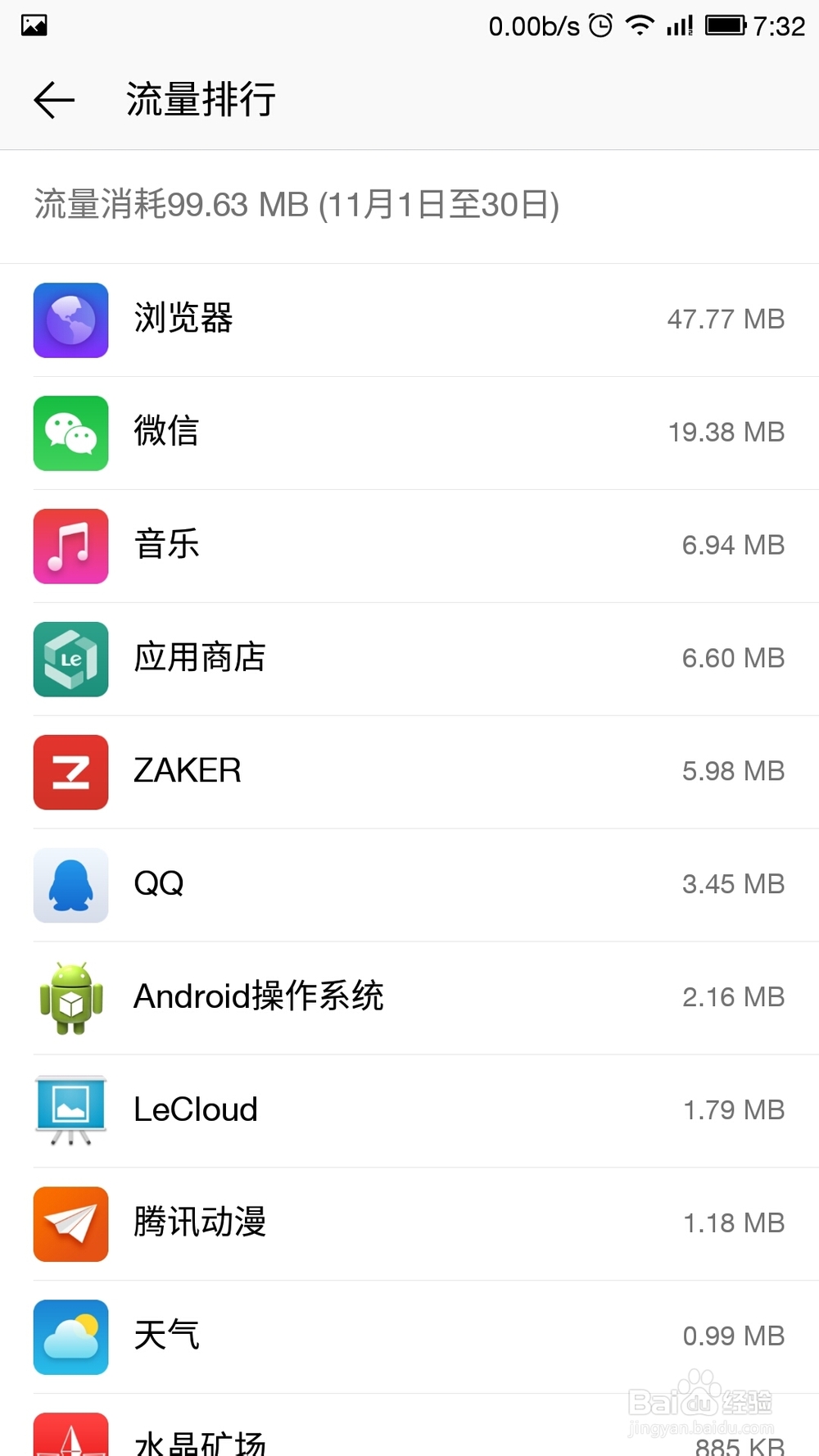Screen dimensions: 819x1456
Task: Tap the WeChat (微信) app icon
Action: coord(70,433)
